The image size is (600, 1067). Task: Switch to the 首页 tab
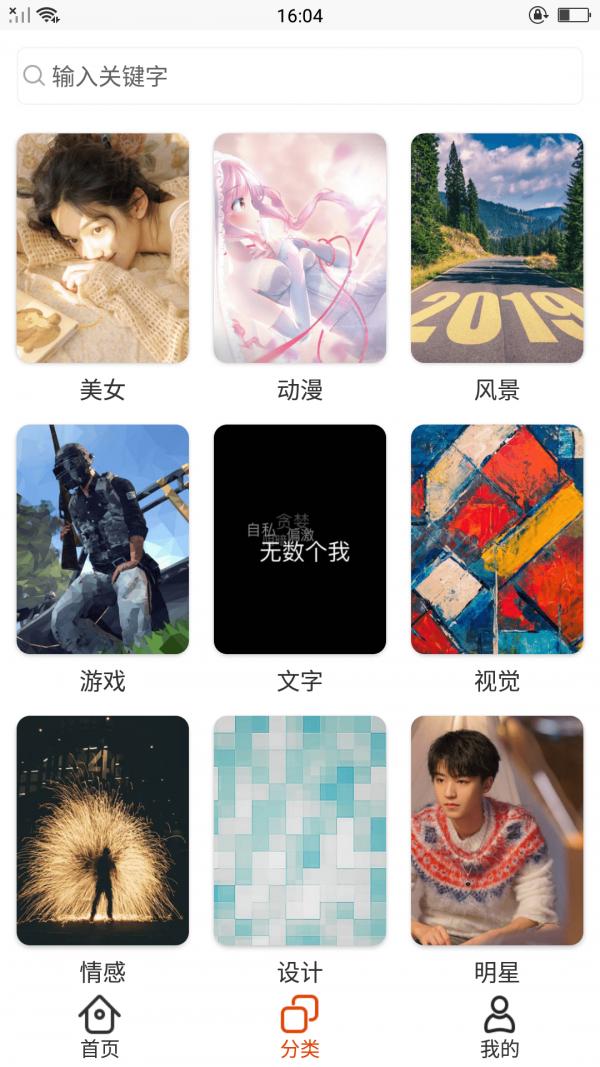(x=100, y=1026)
